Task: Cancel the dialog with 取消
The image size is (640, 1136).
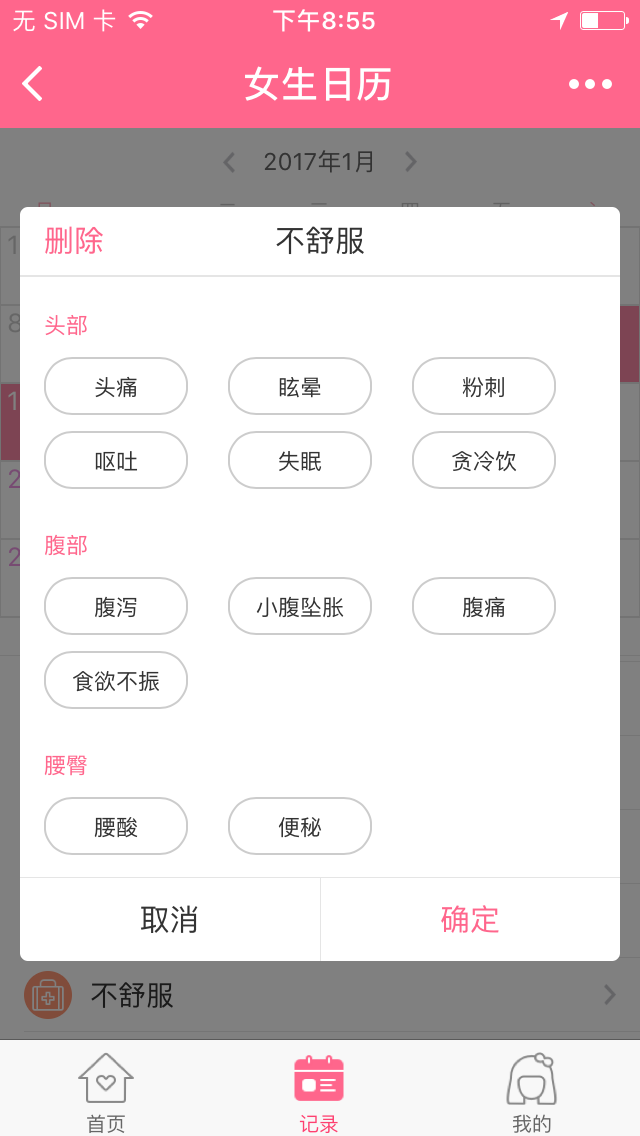Action: click(170, 920)
